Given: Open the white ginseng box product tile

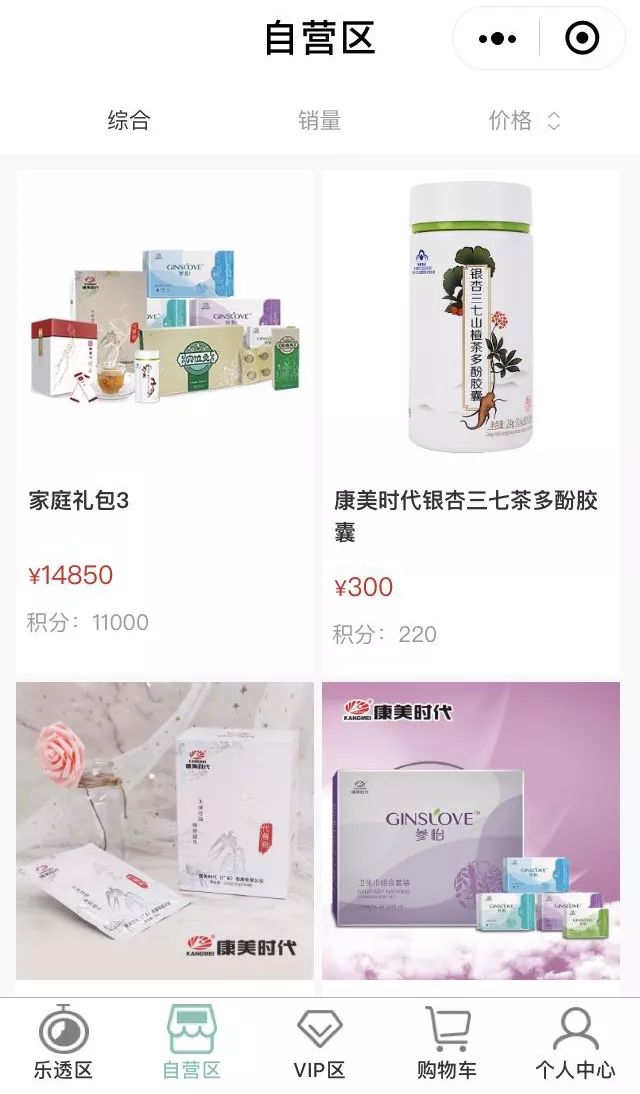Looking at the screenshot, I should pyautogui.click(x=165, y=830).
